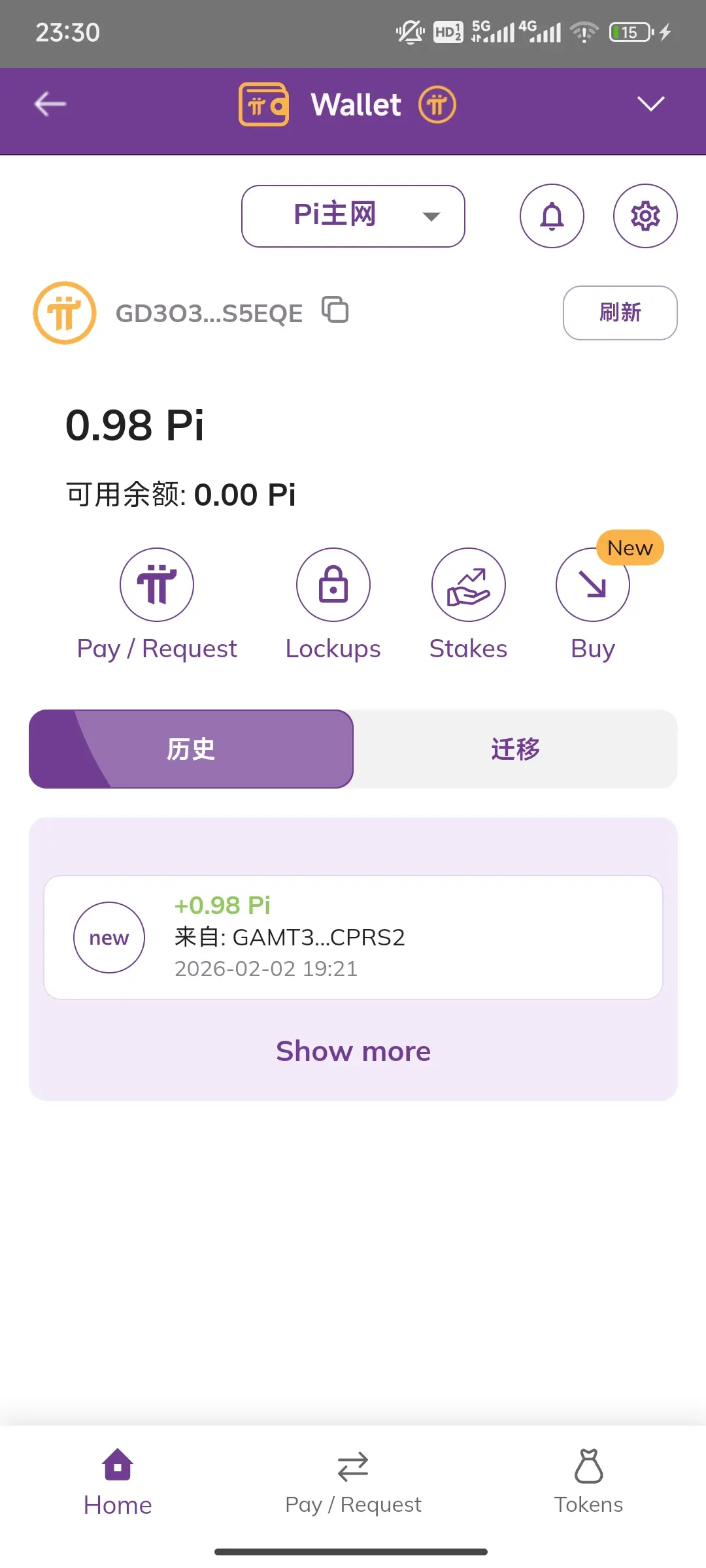706x1568 pixels.
Task: Open the notifications bell
Action: click(552, 216)
